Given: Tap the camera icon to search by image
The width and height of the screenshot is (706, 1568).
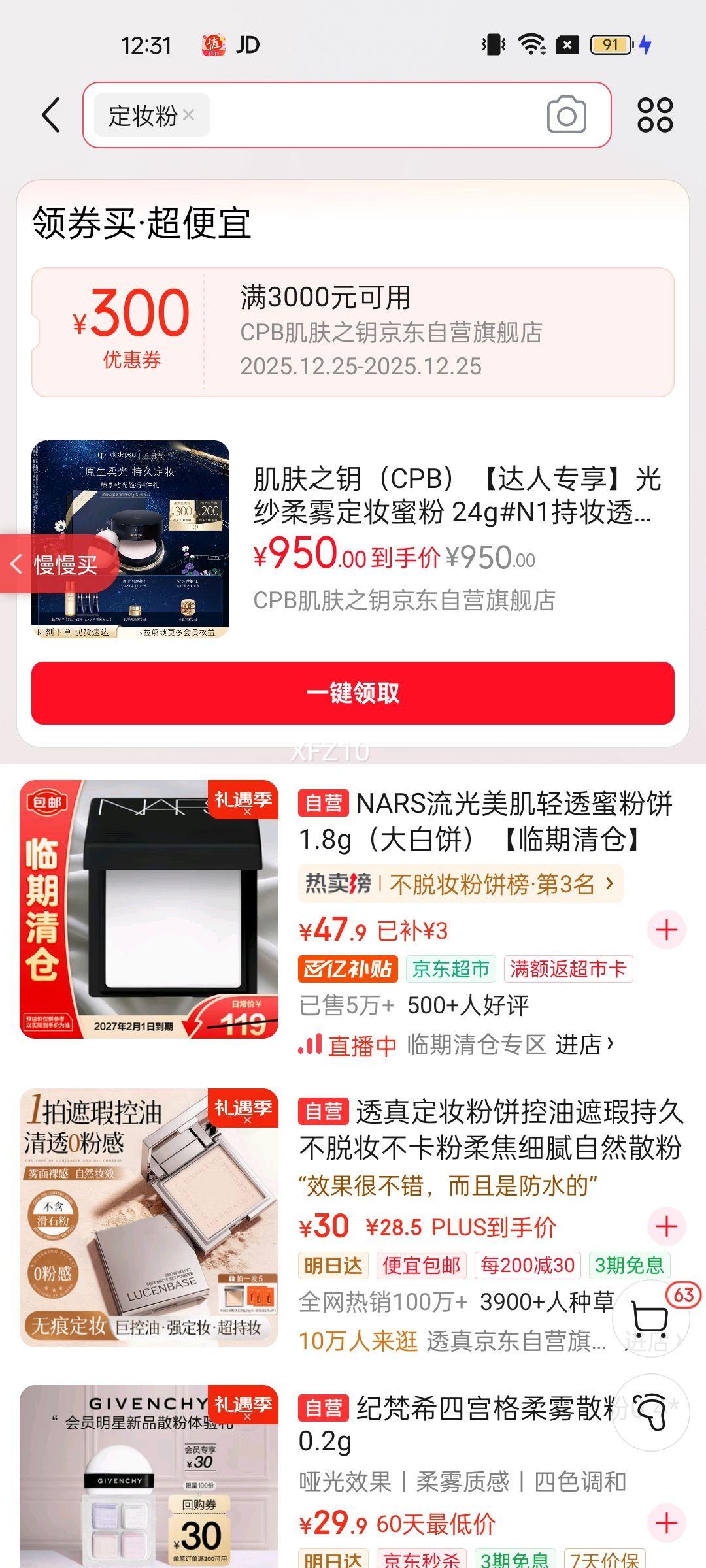Looking at the screenshot, I should coord(568,114).
